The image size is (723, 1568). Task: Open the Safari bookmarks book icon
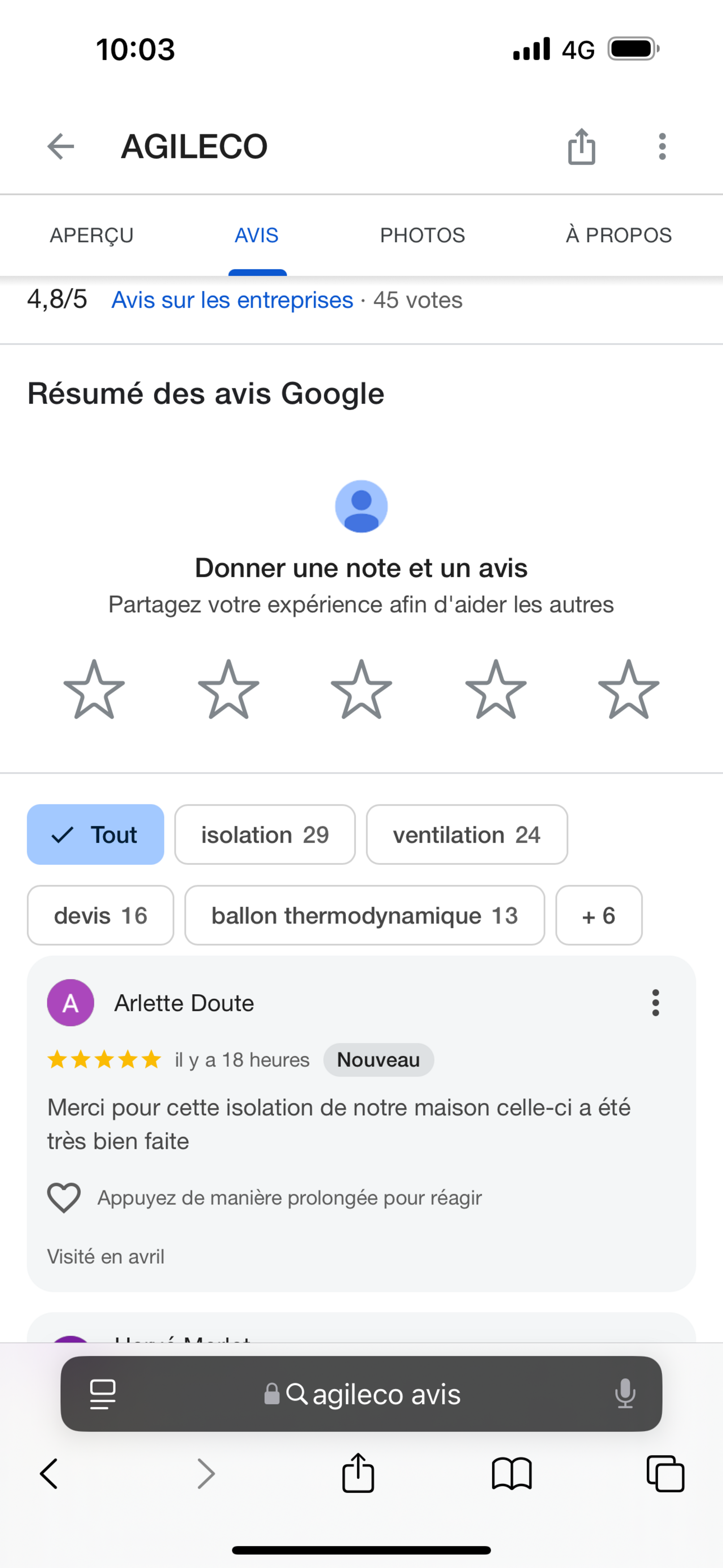pyautogui.click(x=511, y=1474)
